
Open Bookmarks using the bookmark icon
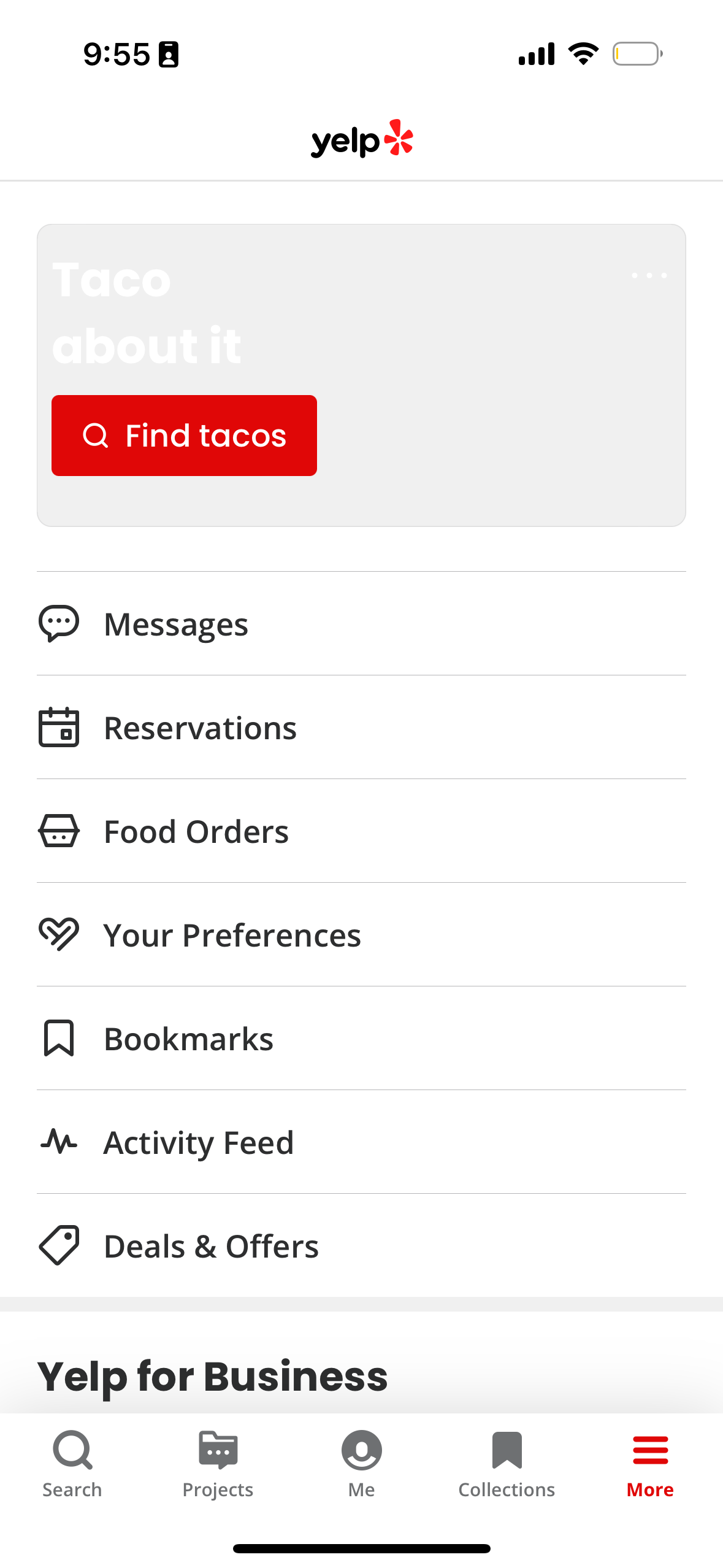(x=59, y=1038)
